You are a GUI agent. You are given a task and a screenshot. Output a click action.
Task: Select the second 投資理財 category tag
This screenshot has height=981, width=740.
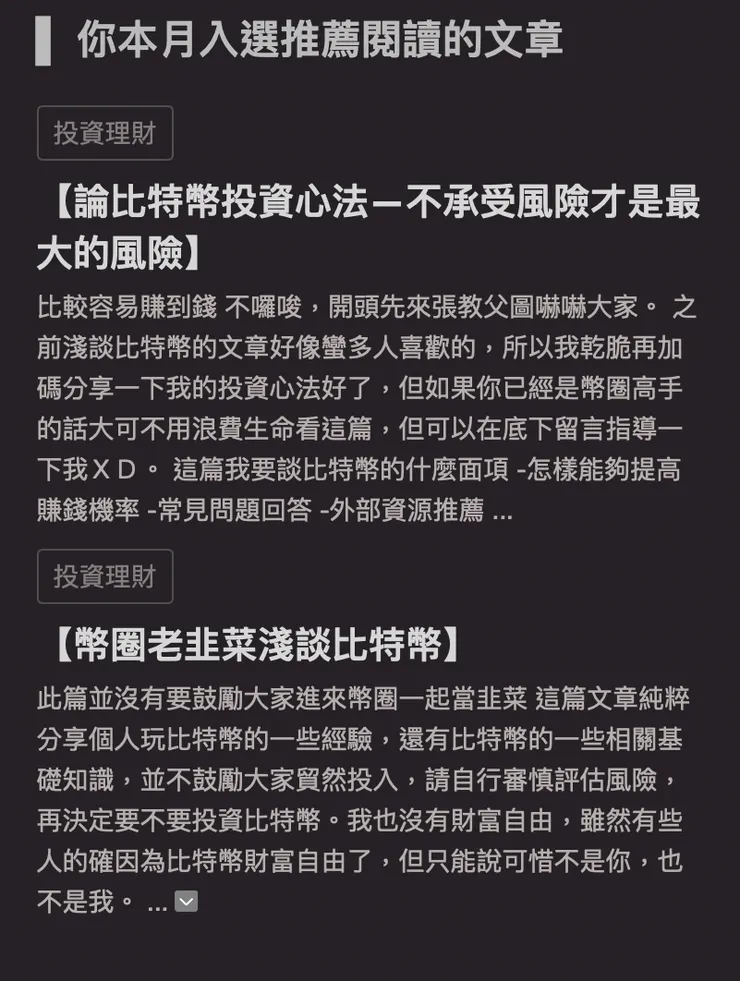click(x=105, y=576)
